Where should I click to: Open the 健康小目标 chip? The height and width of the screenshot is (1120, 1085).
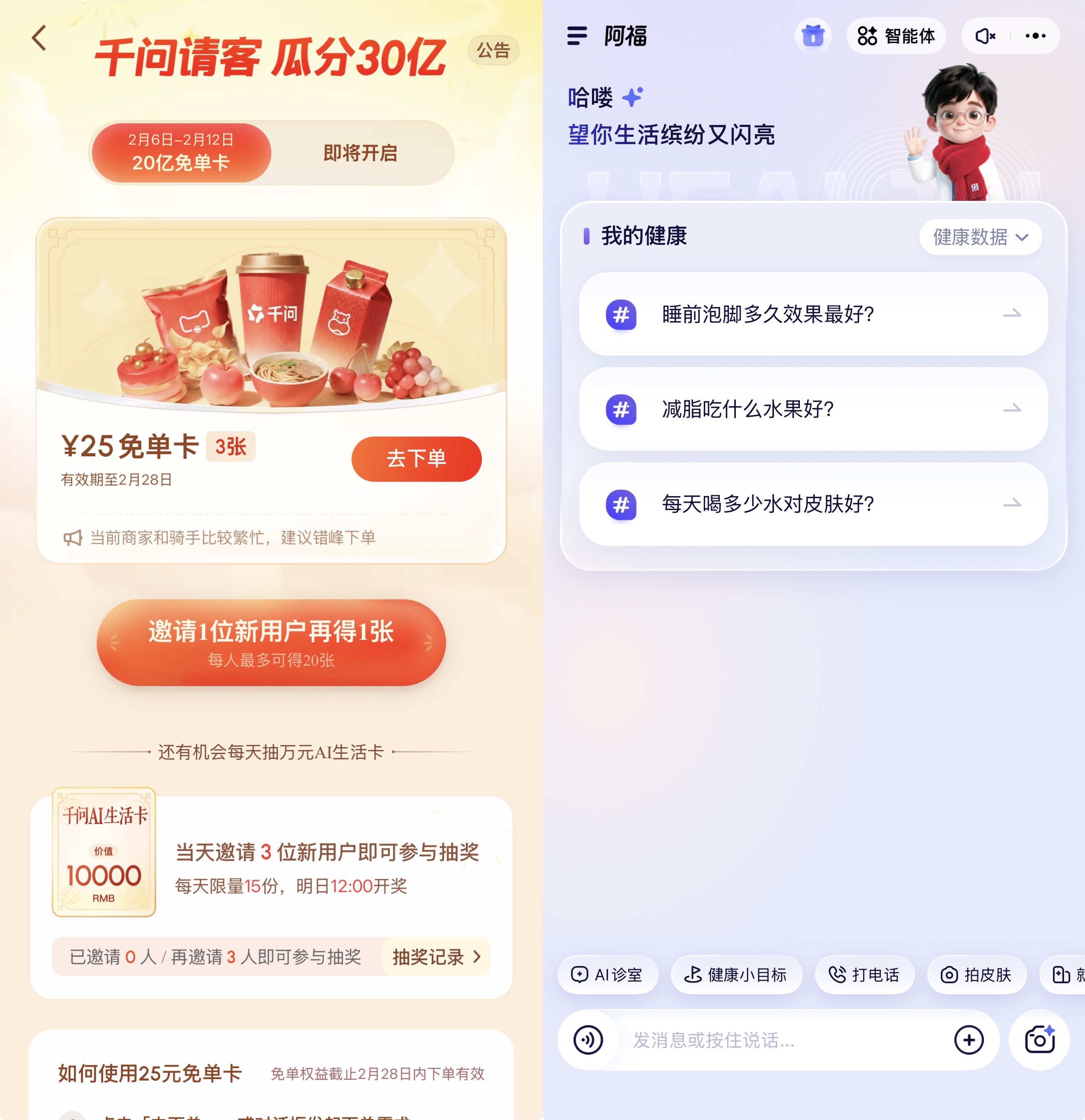(x=736, y=975)
